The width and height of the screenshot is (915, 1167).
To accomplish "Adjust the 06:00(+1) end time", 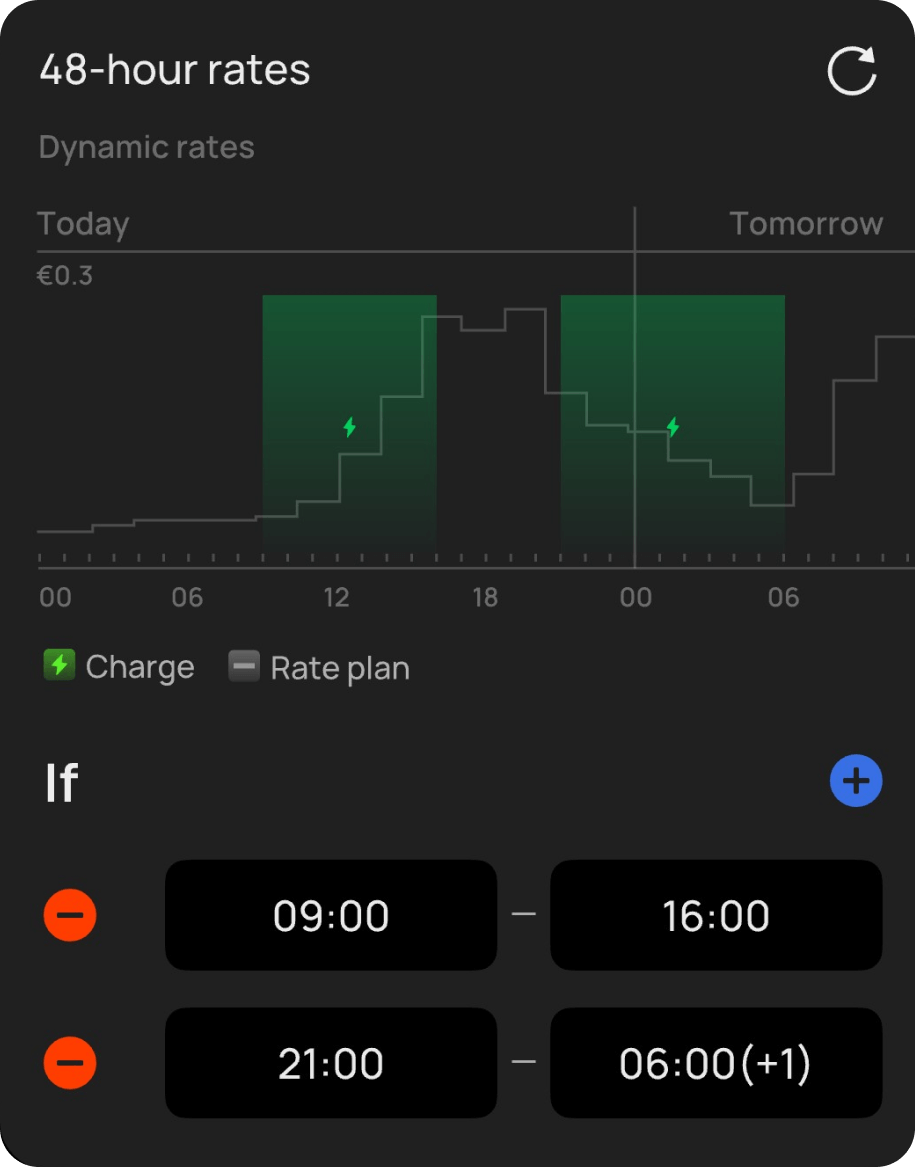I will tap(716, 1063).
